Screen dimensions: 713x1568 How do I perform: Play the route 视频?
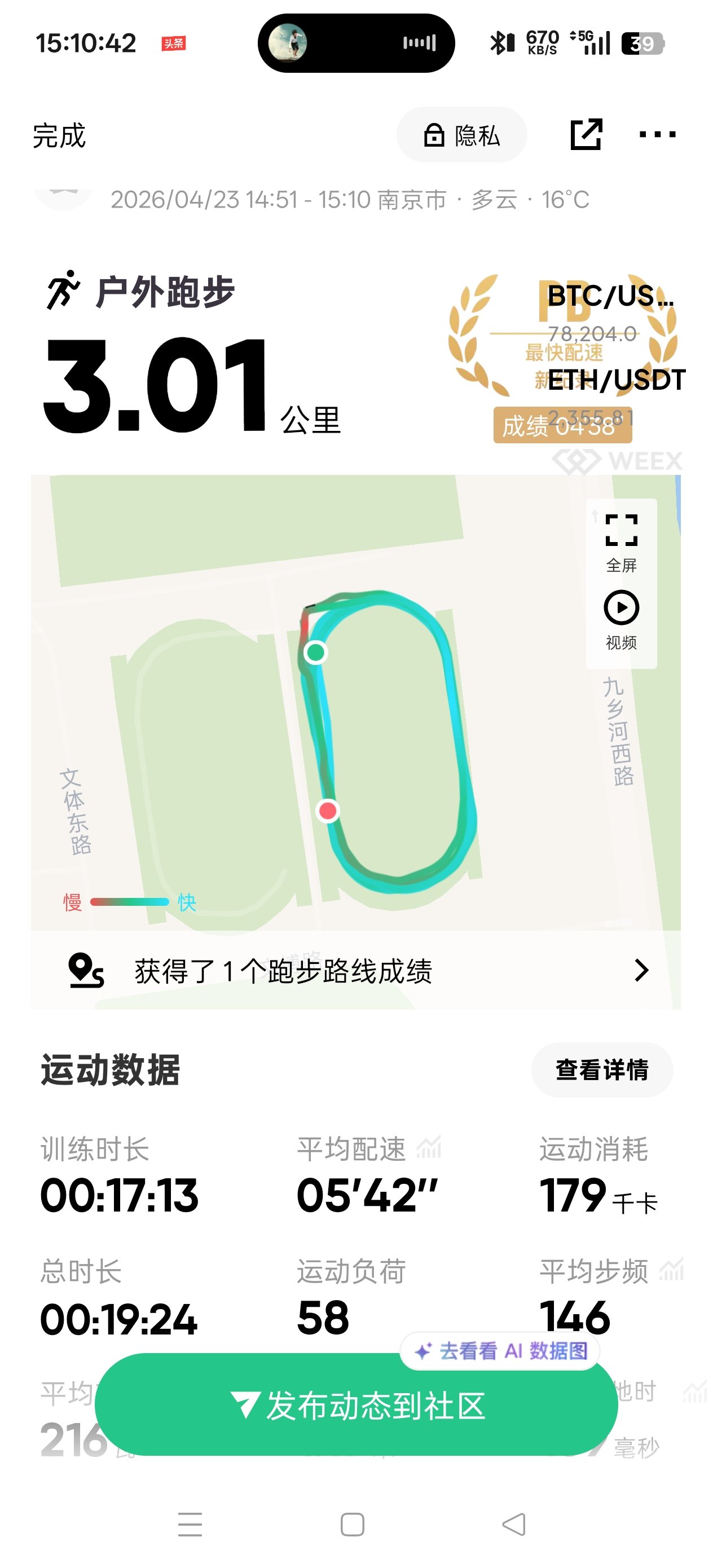click(x=621, y=619)
